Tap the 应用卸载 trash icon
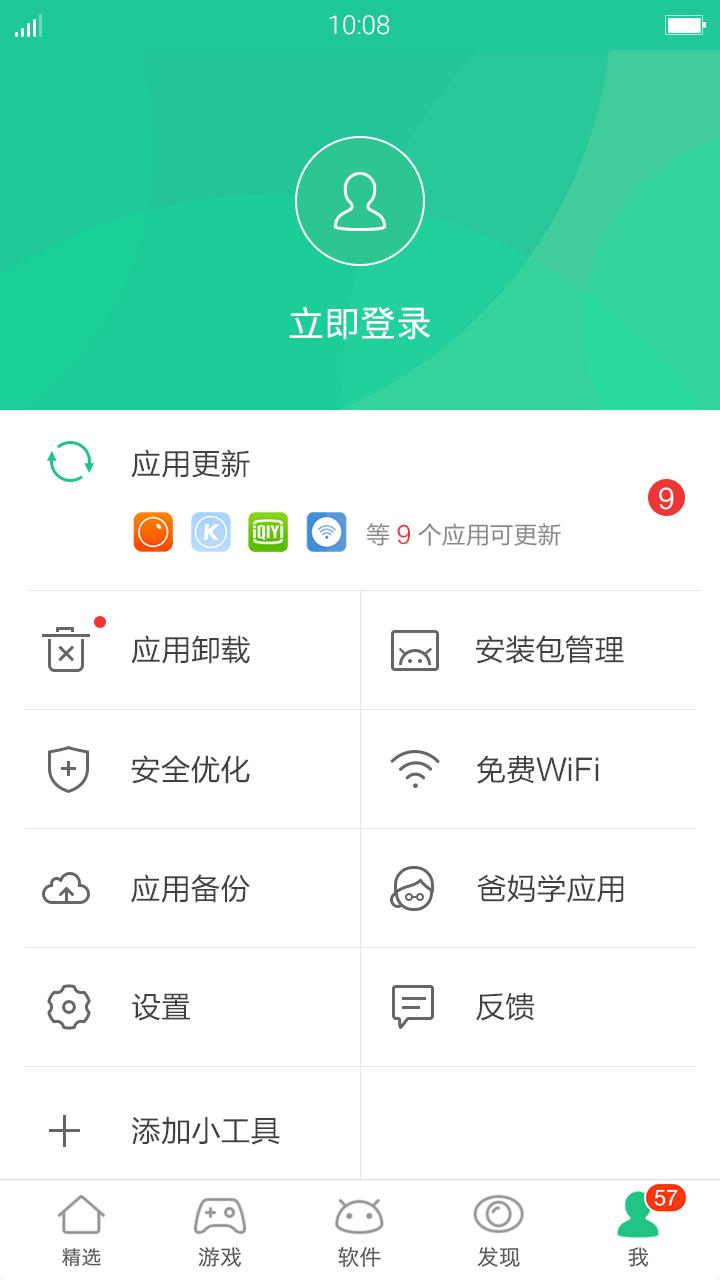 coord(67,648)
